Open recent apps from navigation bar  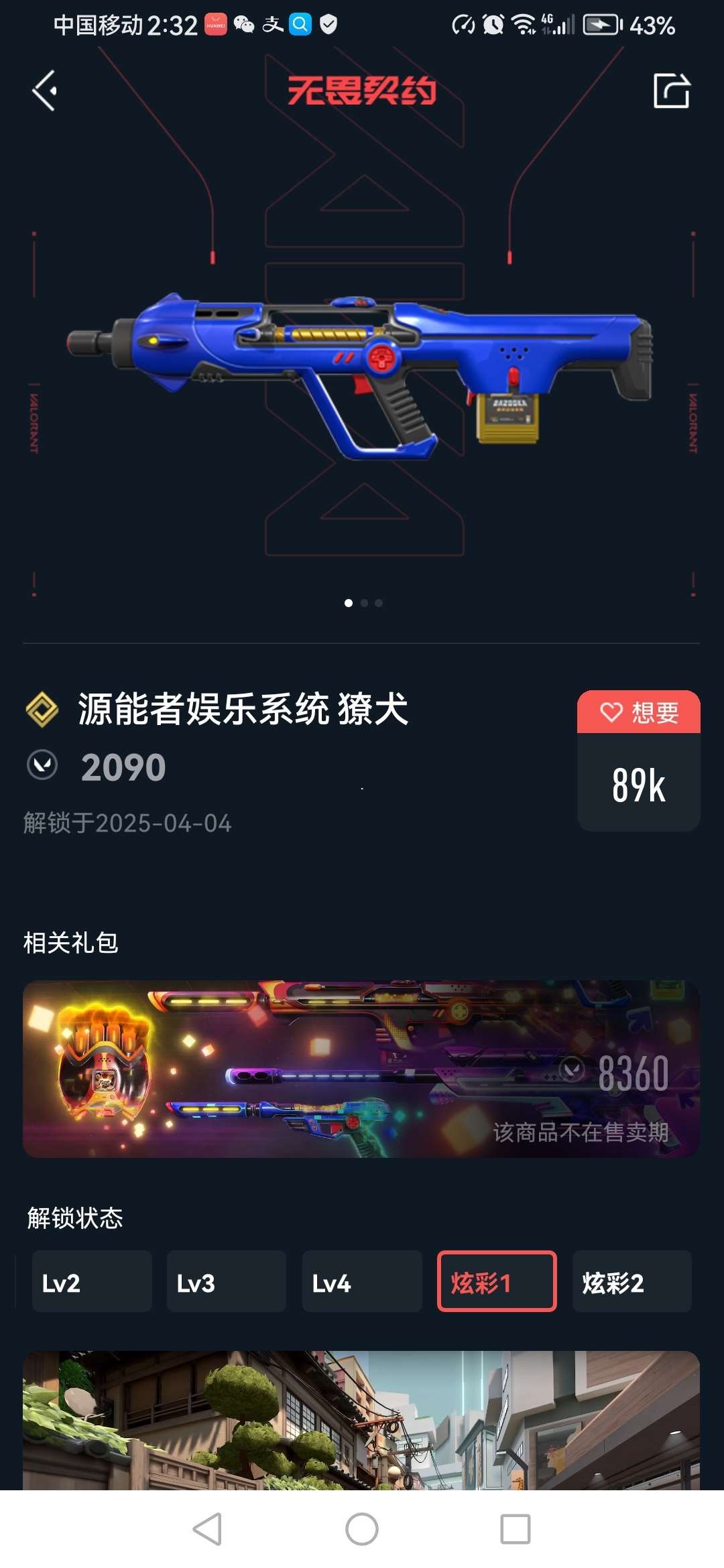click(516, 1529)
